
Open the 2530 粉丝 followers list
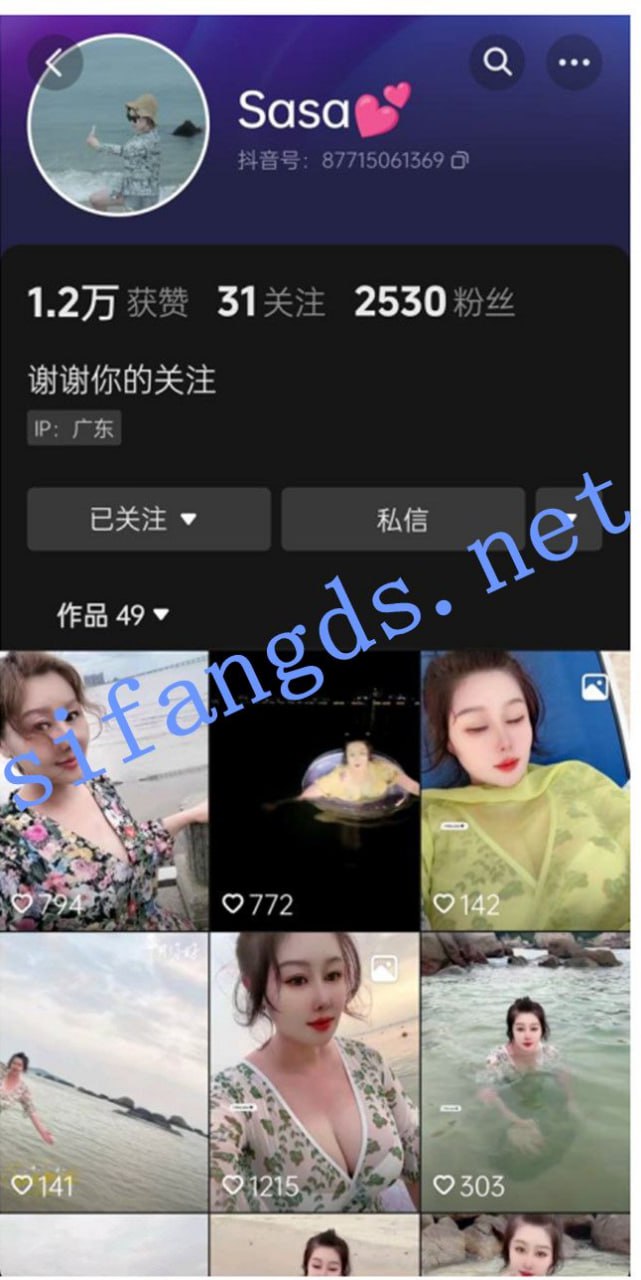pyautogui.click(x=434, y=302)
